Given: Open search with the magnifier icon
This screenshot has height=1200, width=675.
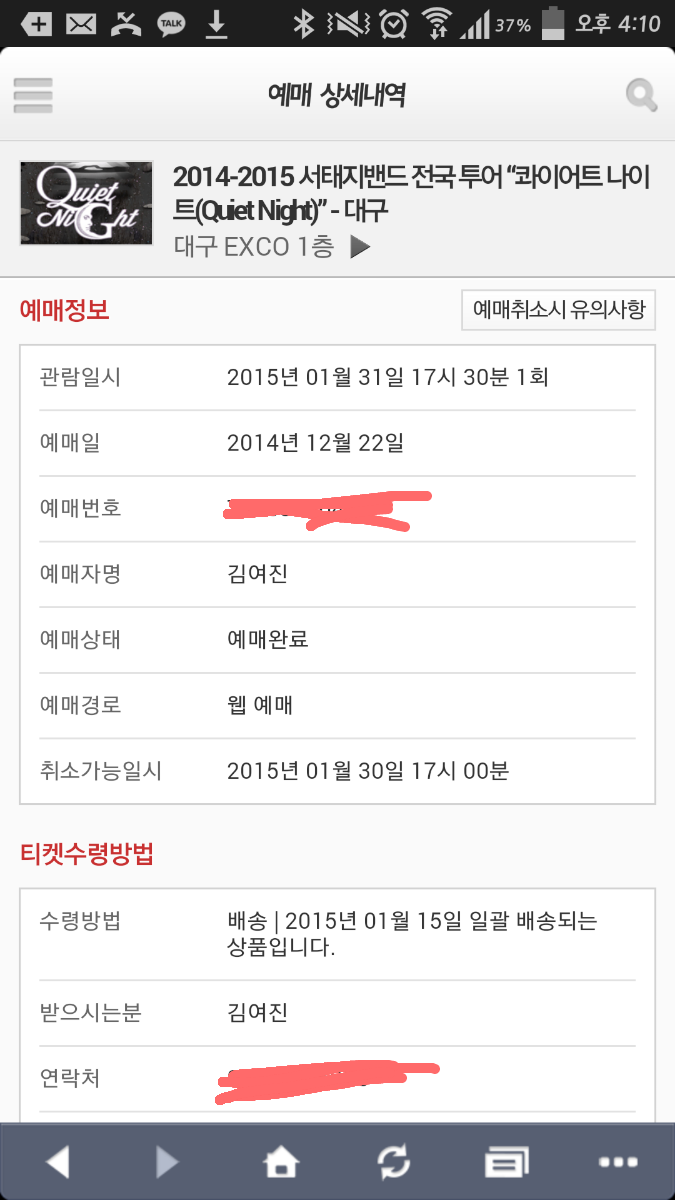Looking at the screenshot, I should pyautogui.click(x=641, y=96).
